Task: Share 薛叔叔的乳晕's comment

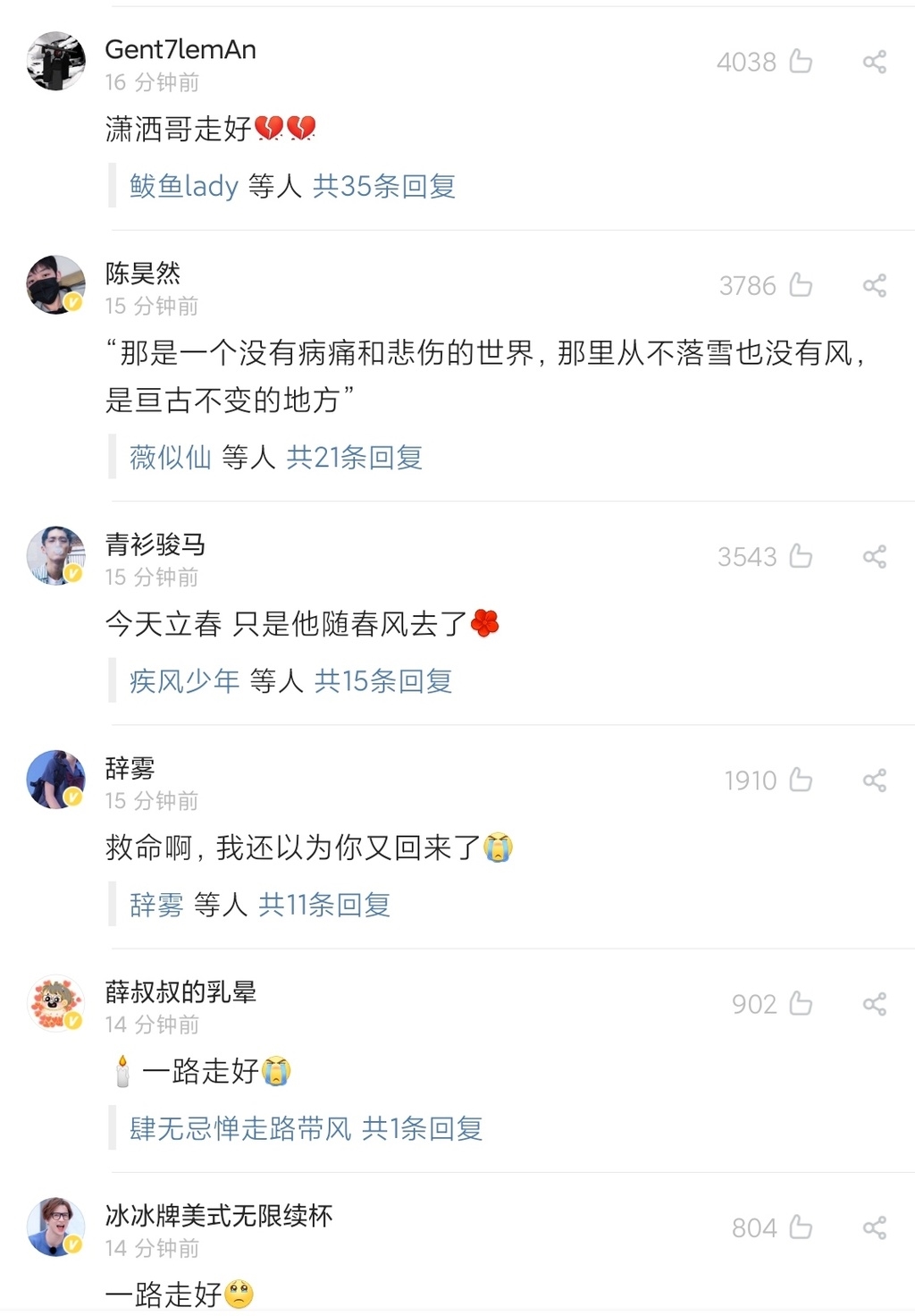Action: (x=874, y=1004)
